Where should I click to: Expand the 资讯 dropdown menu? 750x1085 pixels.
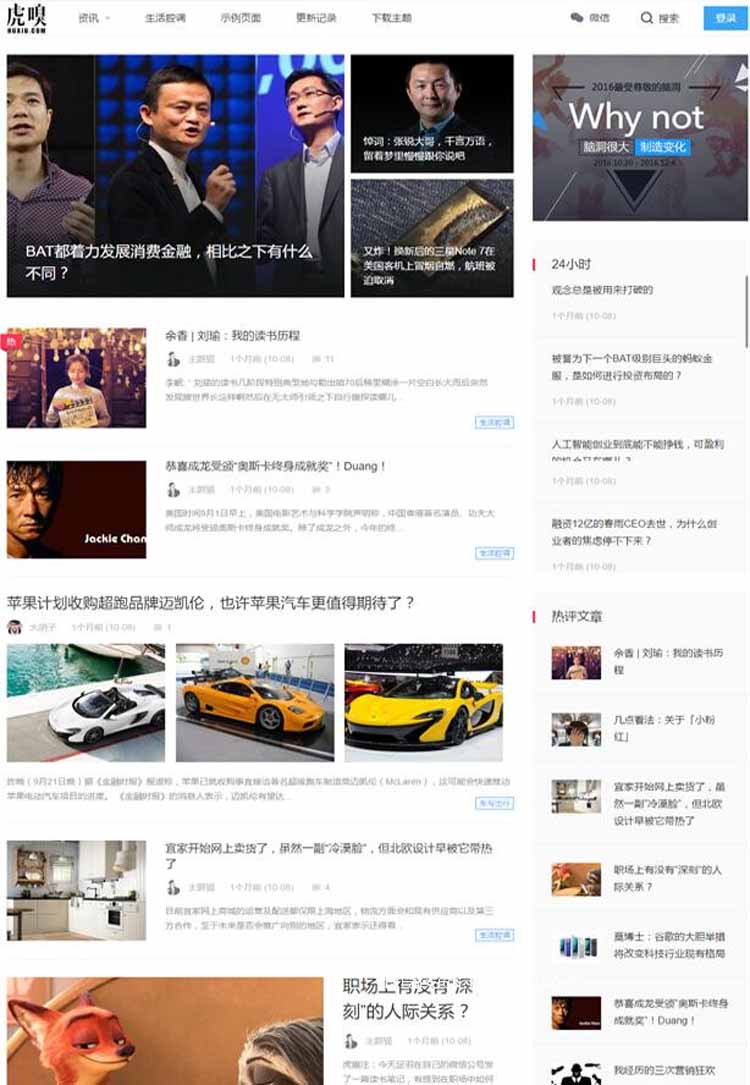coord(93,18)
